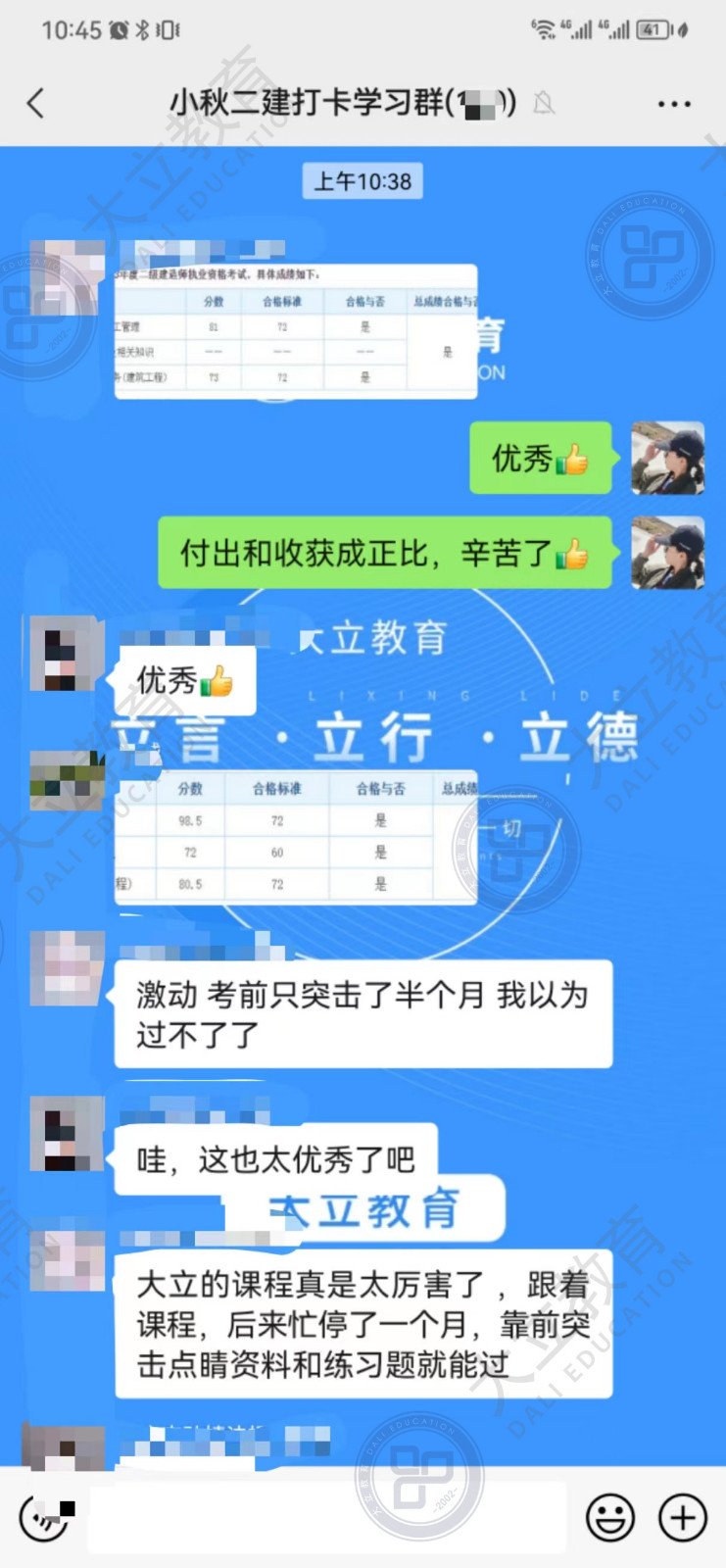
Task: Switch to voice message input
Action: tap(46, 1518)
